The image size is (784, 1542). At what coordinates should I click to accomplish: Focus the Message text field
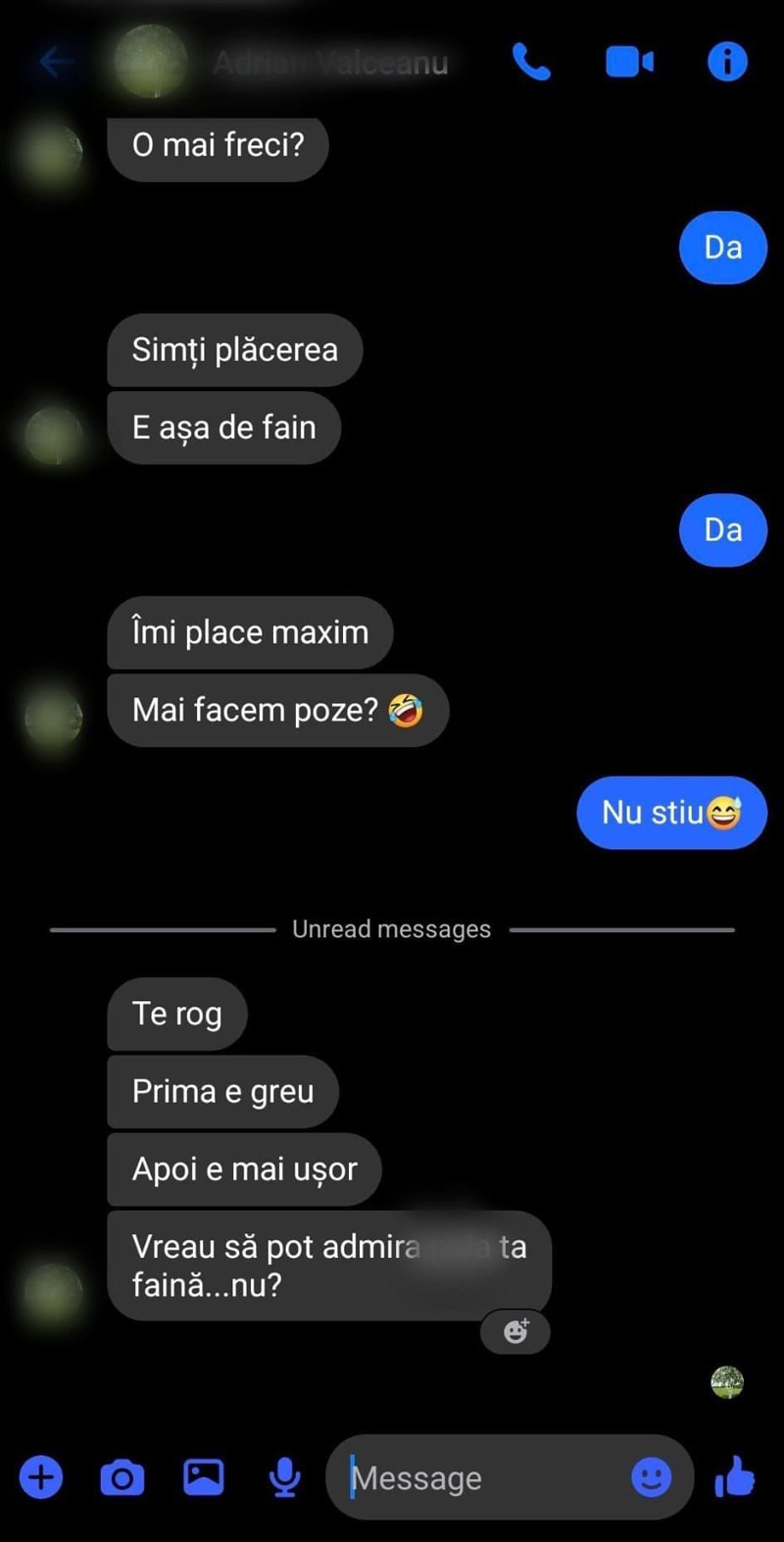click(480, 1477)
